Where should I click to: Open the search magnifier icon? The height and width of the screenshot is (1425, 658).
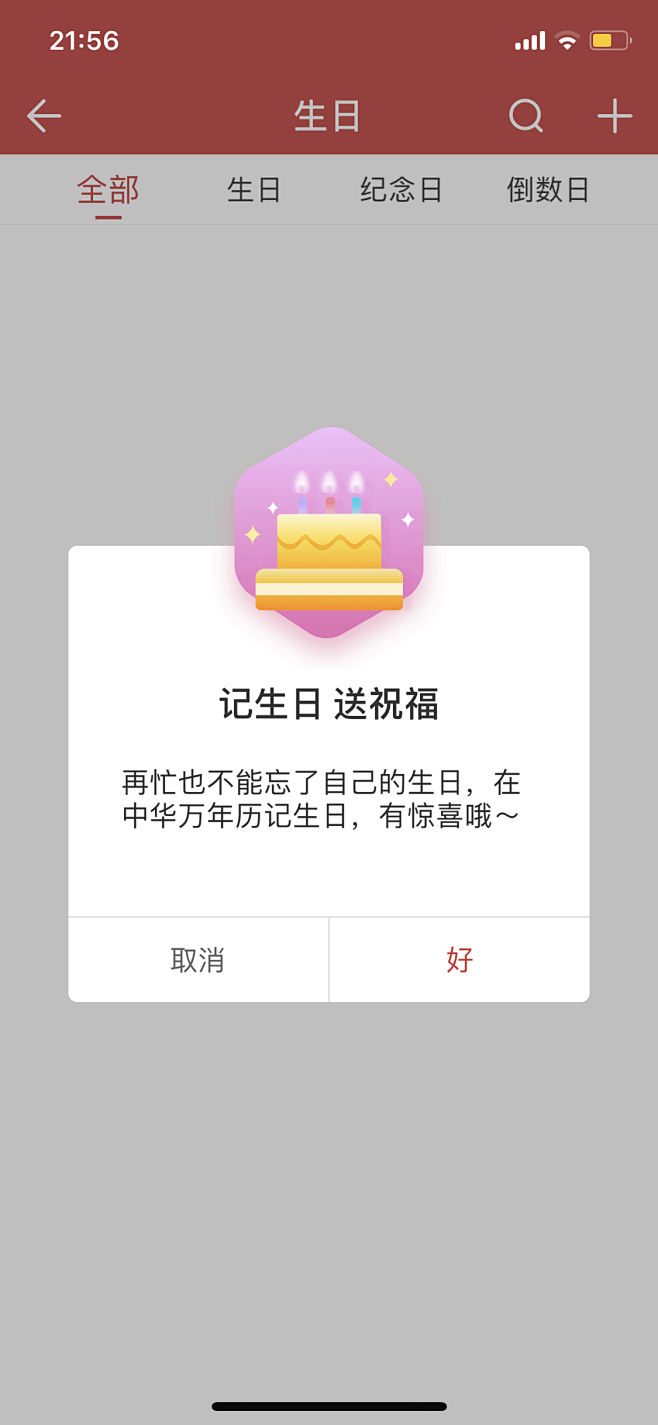pyautogui.click(x=526, y=116)
